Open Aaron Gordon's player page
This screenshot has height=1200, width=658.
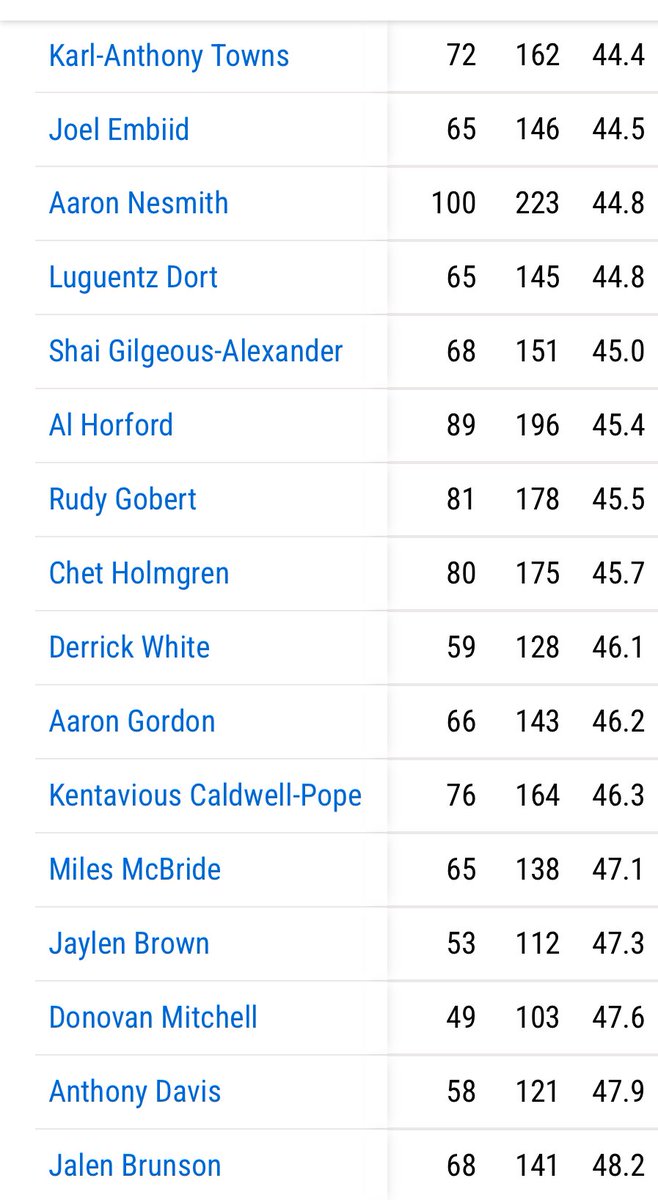coord(131,721)
